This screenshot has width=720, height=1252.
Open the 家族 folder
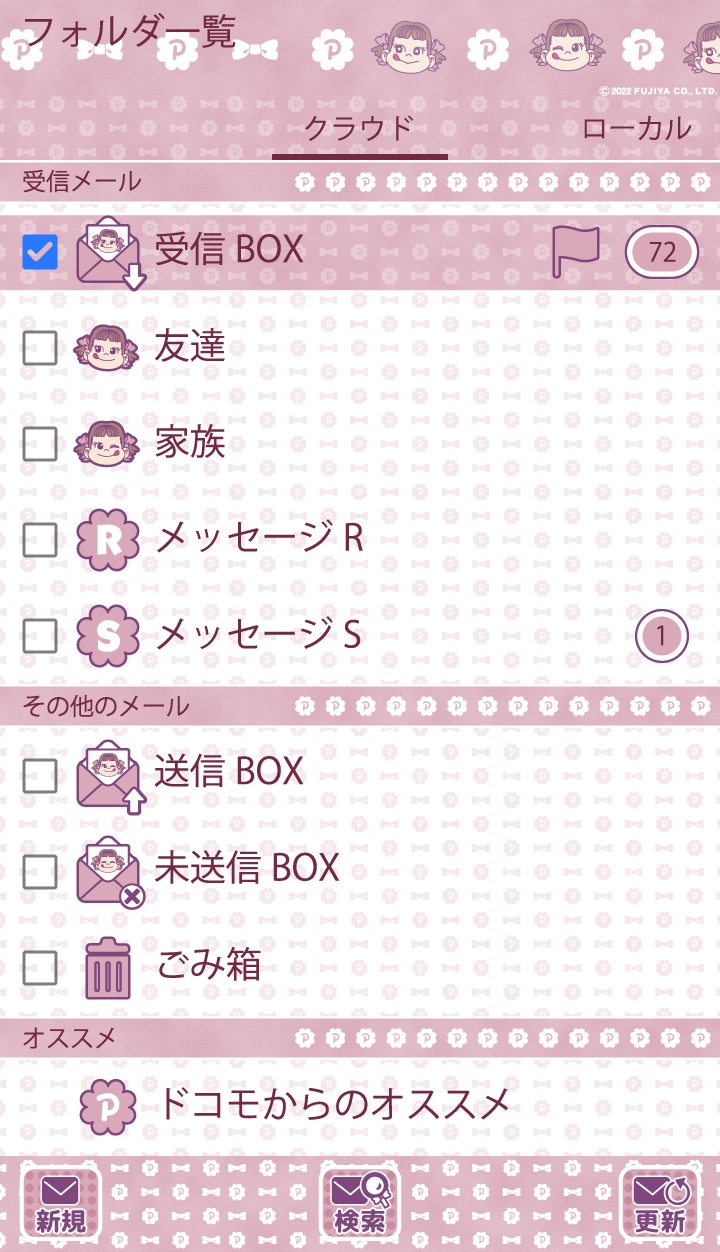click(x=190, y=444)
